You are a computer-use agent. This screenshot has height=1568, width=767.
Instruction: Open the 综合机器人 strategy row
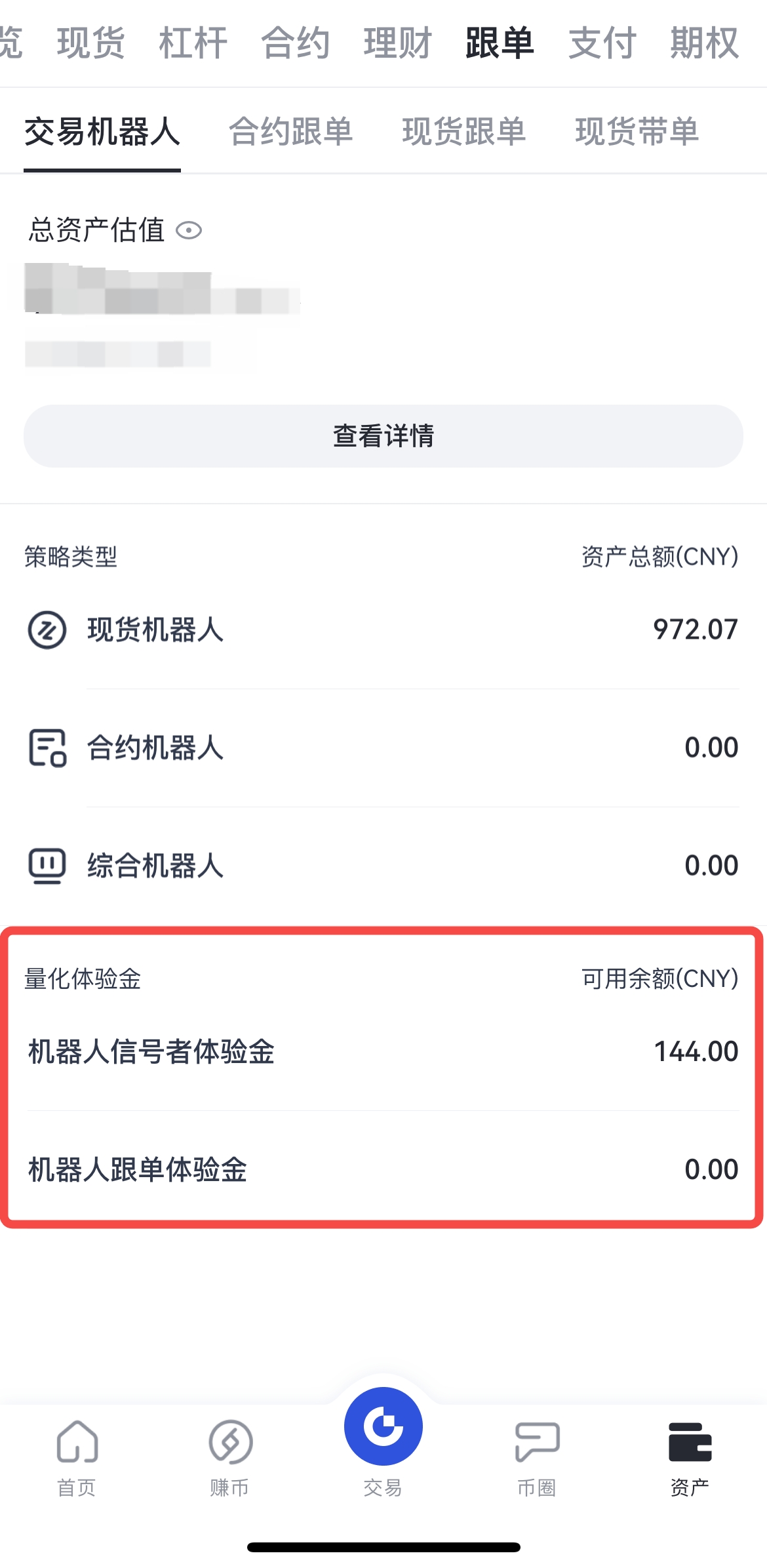(383, 866)
